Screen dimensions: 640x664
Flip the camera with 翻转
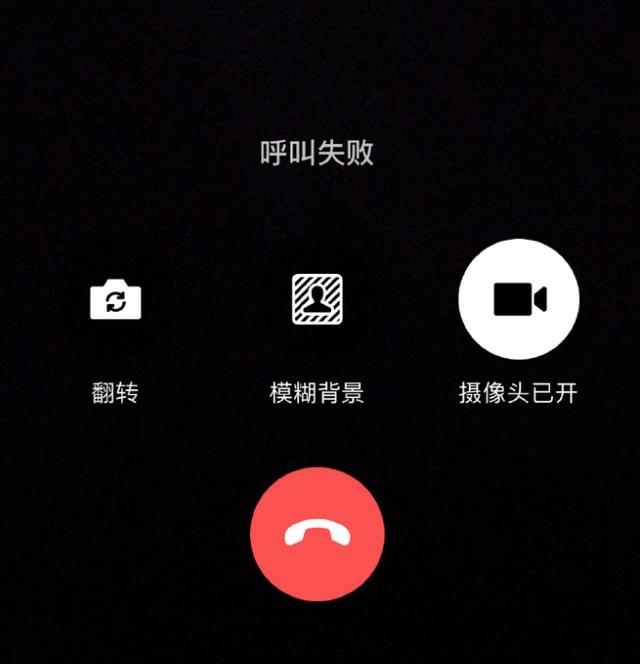116,300
